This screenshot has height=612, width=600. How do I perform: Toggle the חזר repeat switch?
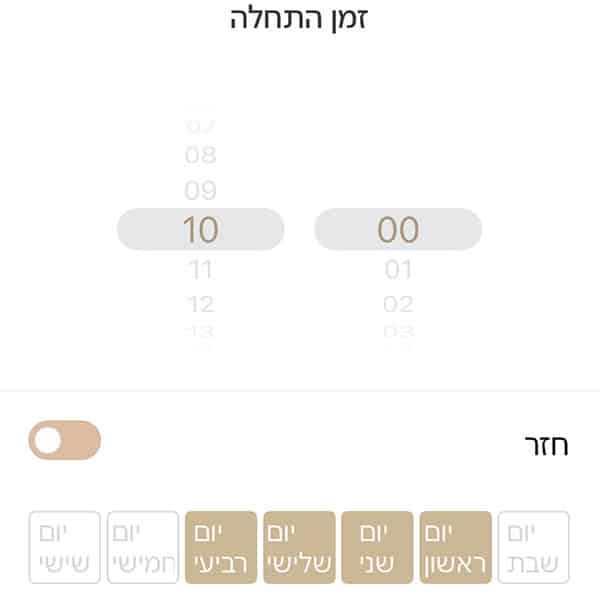(65, 440)
